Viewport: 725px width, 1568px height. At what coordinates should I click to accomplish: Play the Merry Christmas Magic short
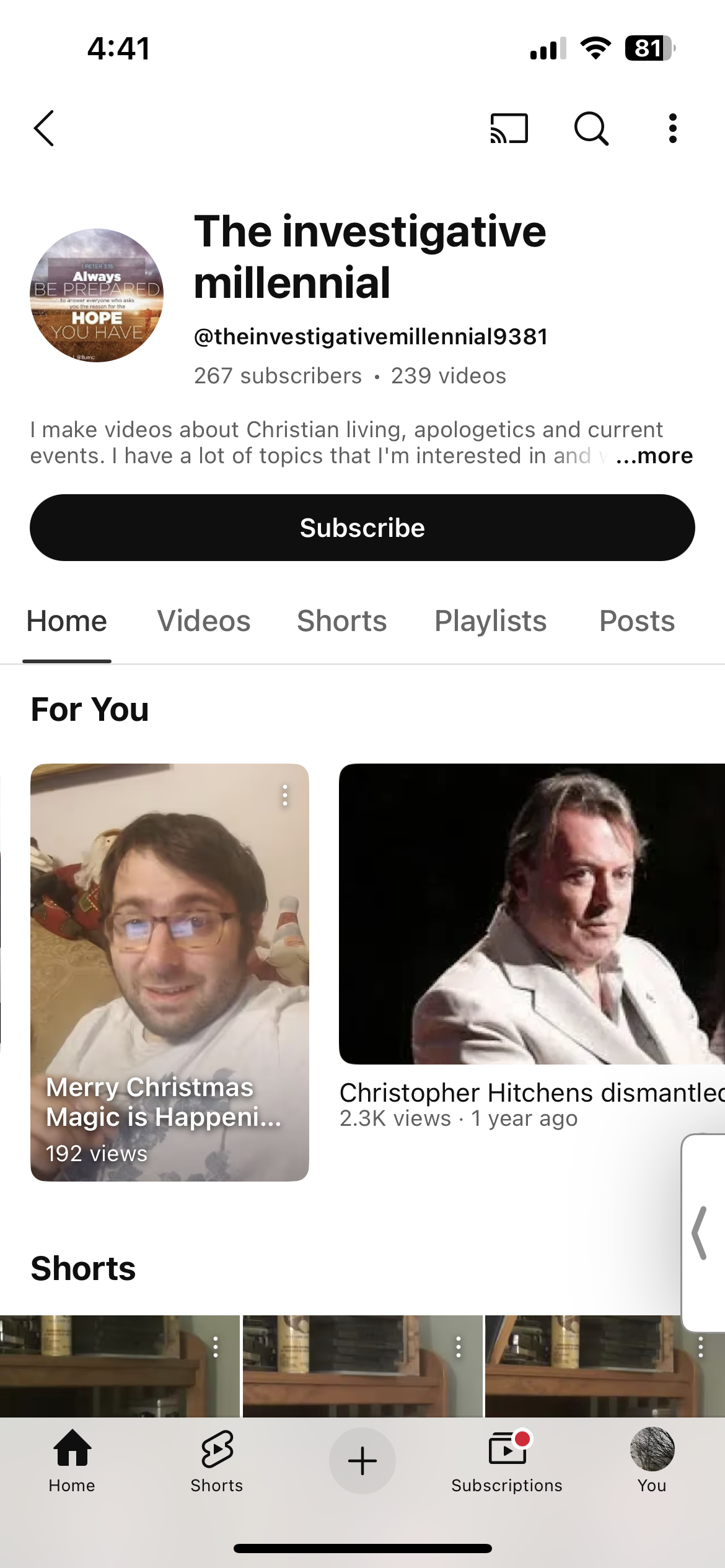point(170,972)
